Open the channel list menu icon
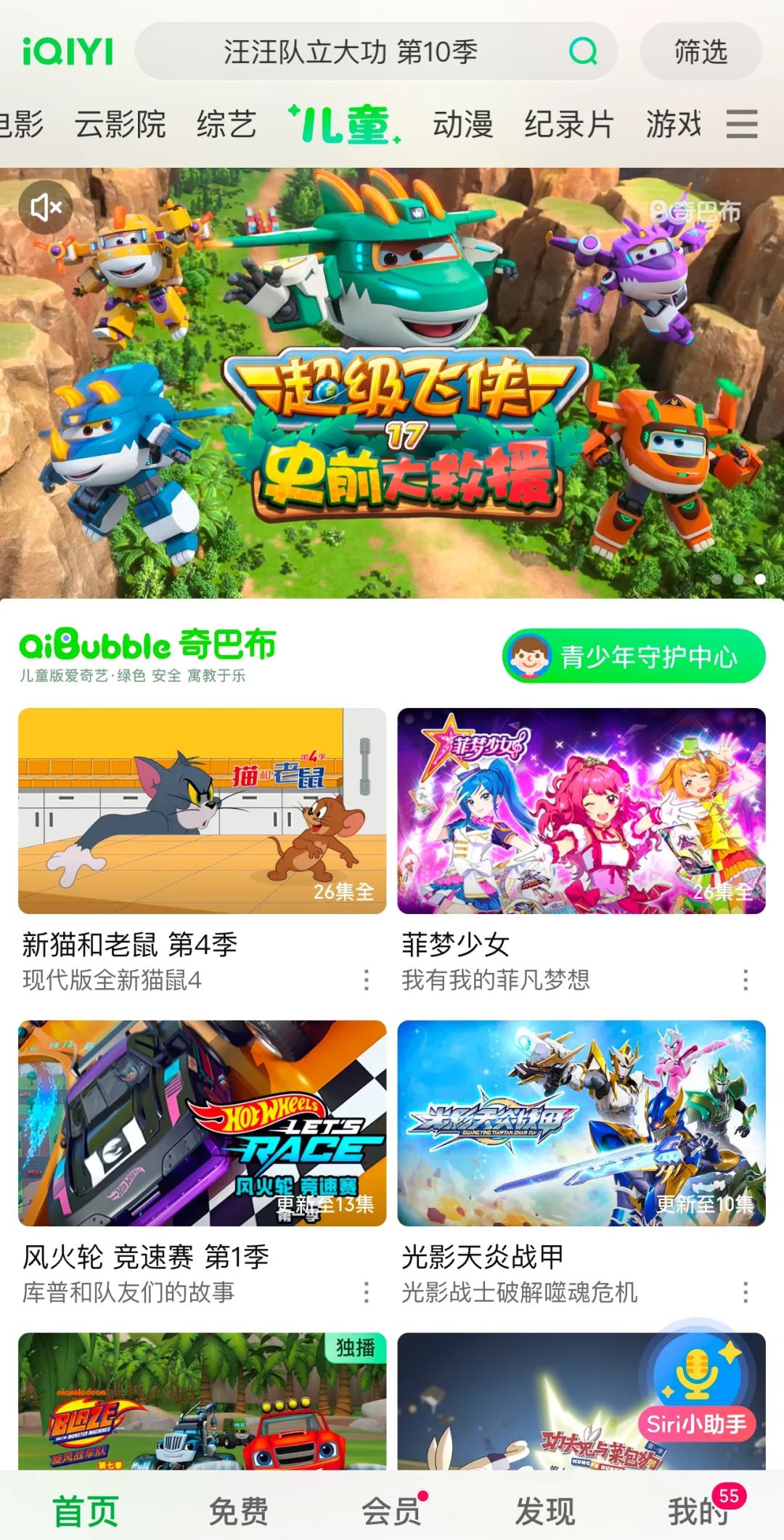Screen dimensions: 784x1540 coord(741,124)
